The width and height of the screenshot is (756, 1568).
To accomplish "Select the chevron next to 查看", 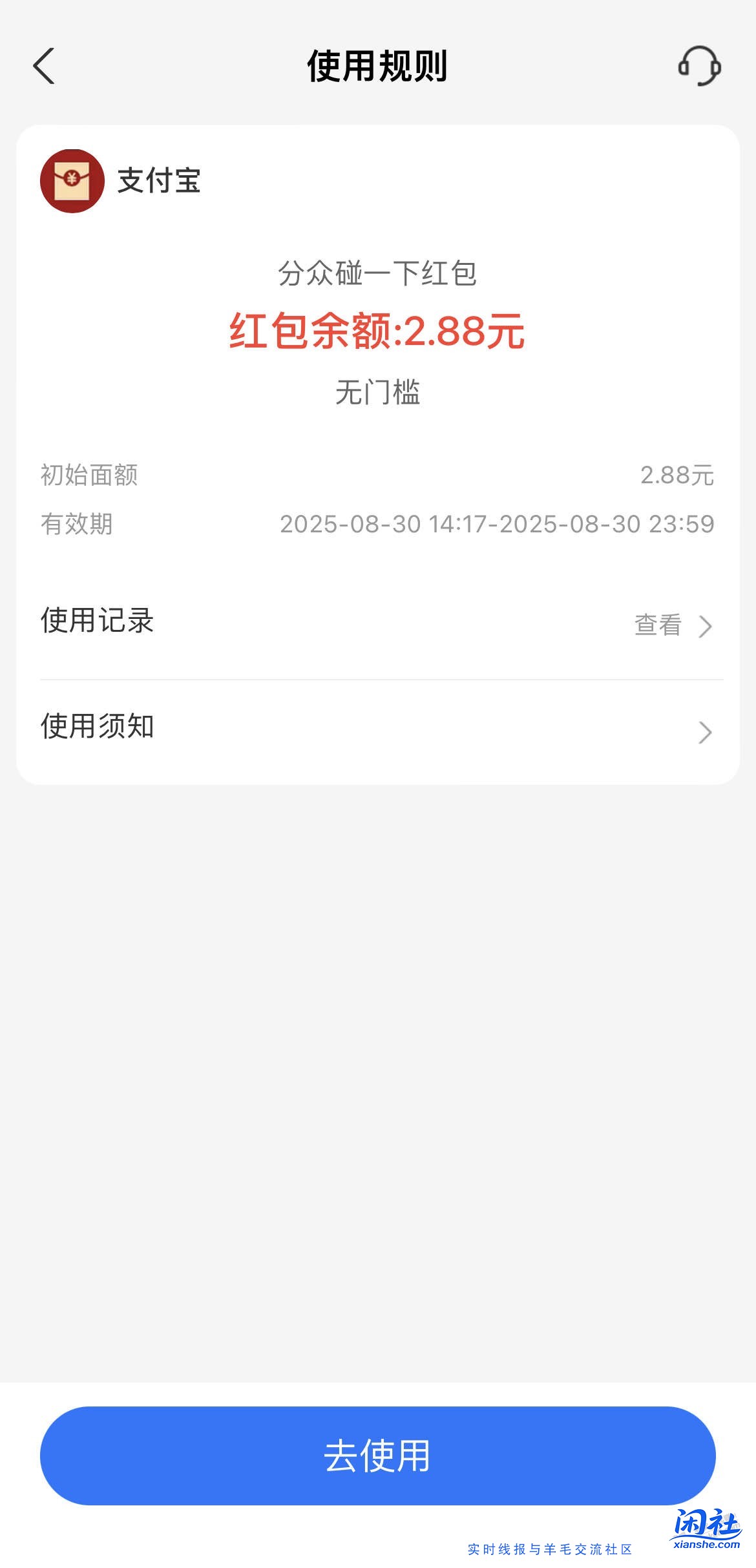I will pos(706,625).
